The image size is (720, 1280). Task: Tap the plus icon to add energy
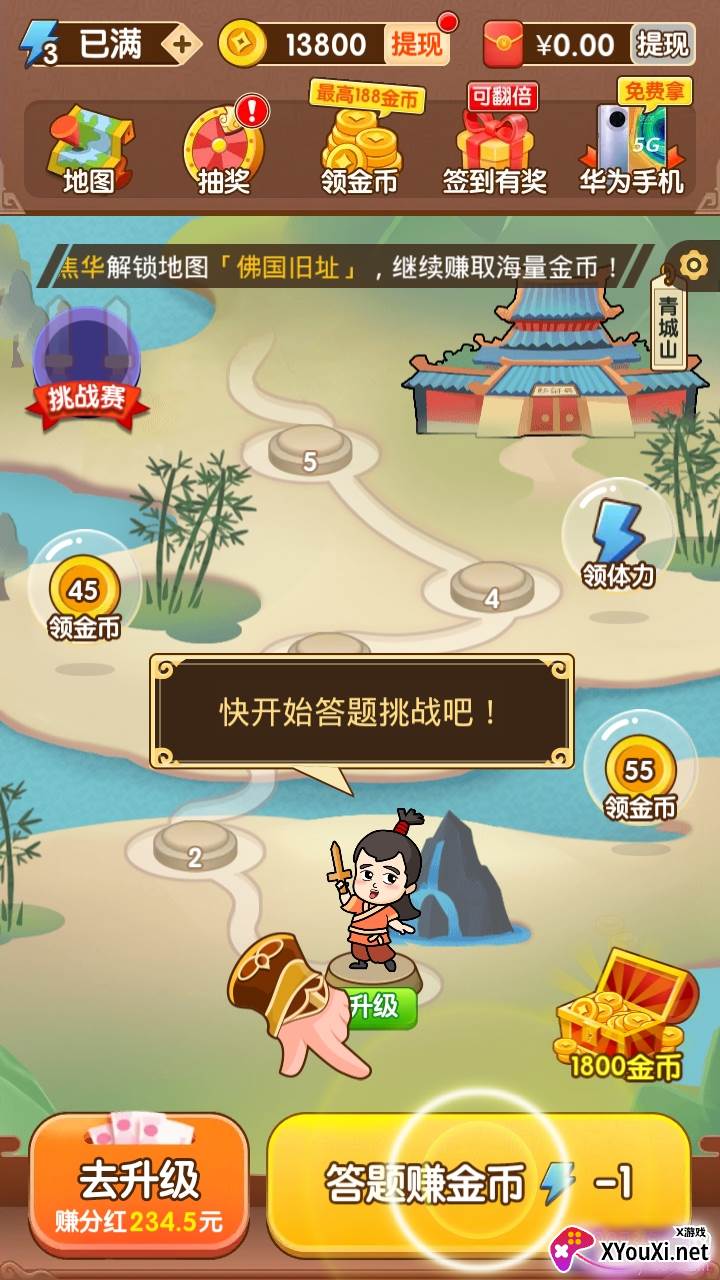pos(181,45)
